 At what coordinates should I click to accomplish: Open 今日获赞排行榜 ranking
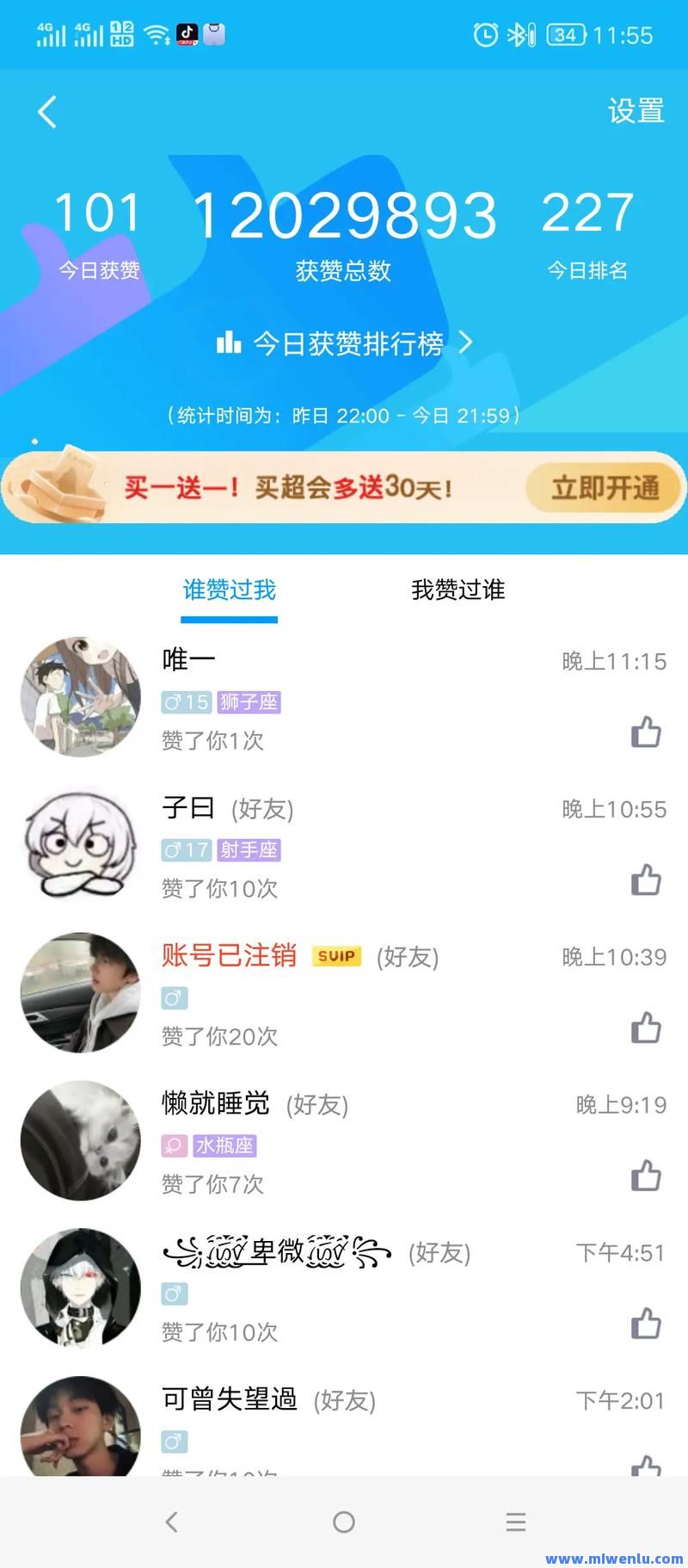(346, 343)
